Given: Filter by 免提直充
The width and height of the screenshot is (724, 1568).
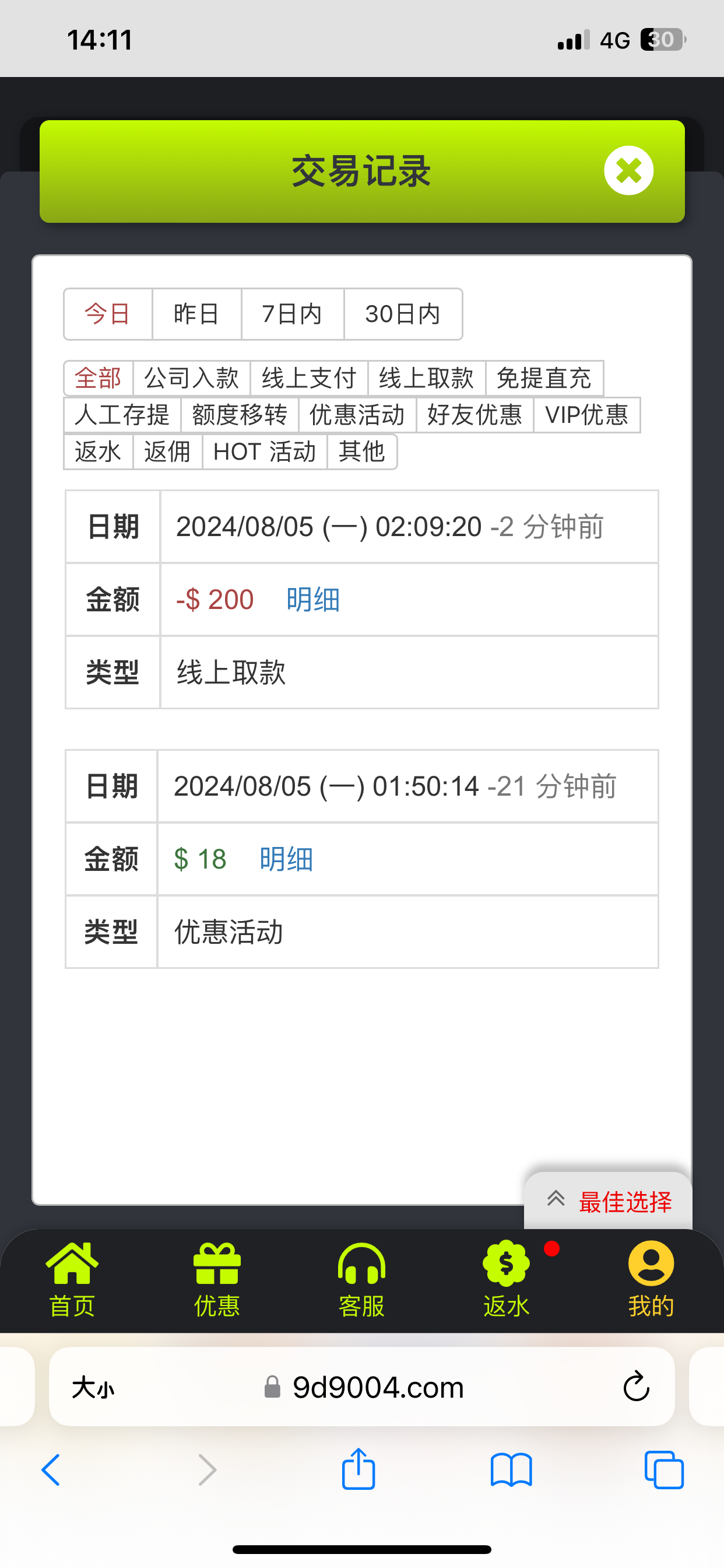Looking at the screenshot, I should (544, 378).
